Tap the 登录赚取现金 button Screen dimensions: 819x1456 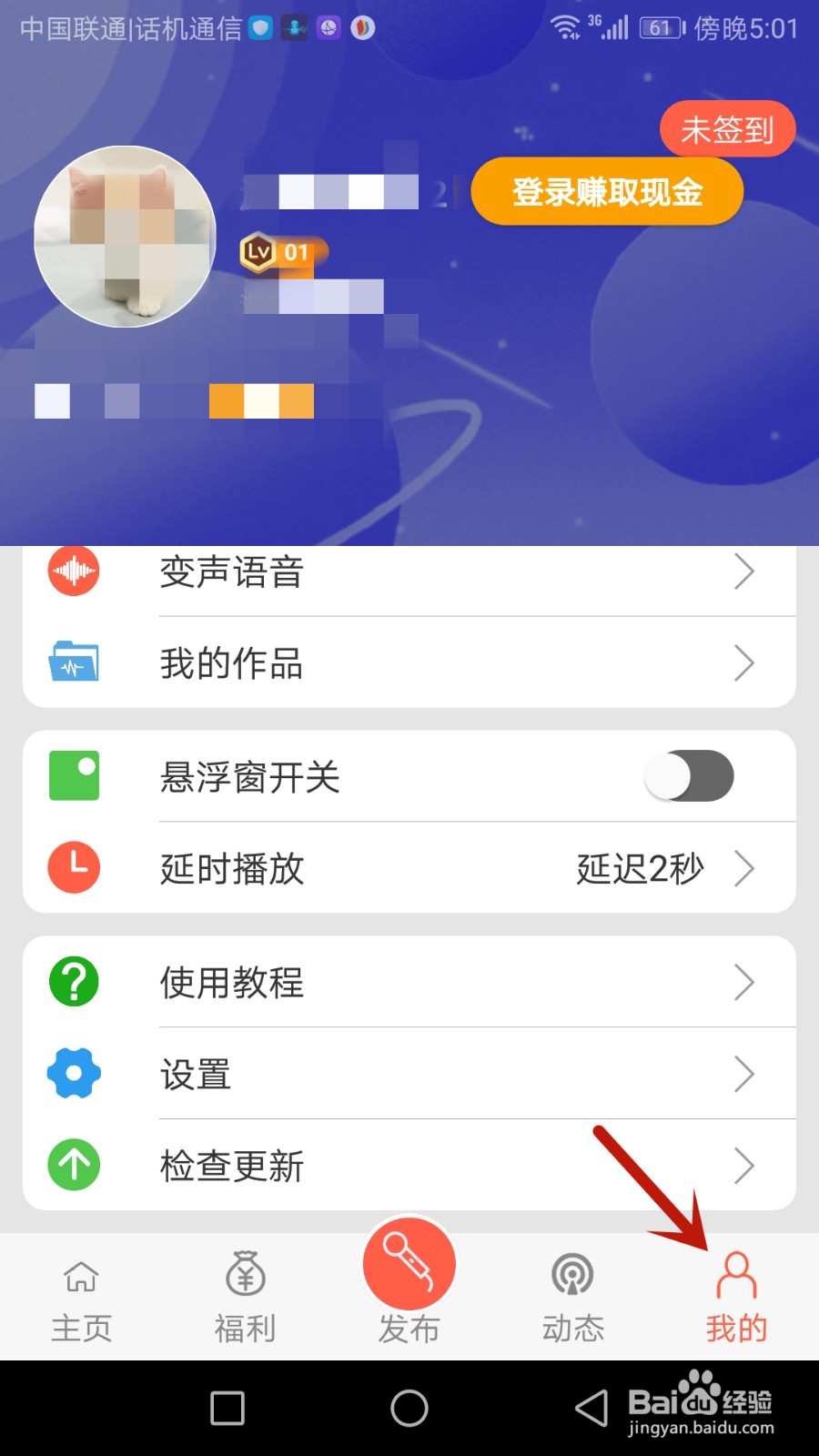pos(606,192)
